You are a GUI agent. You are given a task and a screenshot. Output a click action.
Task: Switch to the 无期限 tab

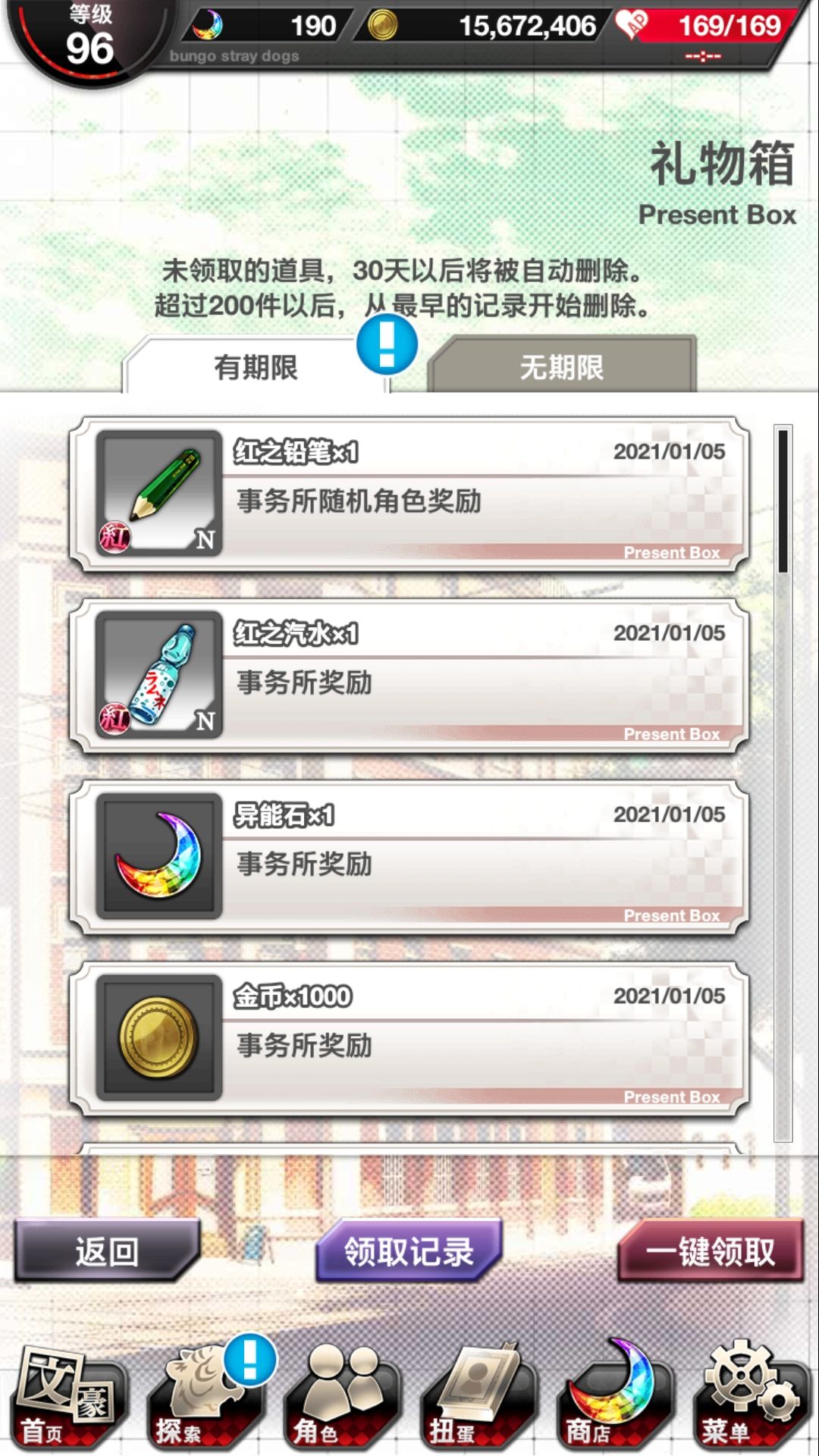(x=562, y=366)
